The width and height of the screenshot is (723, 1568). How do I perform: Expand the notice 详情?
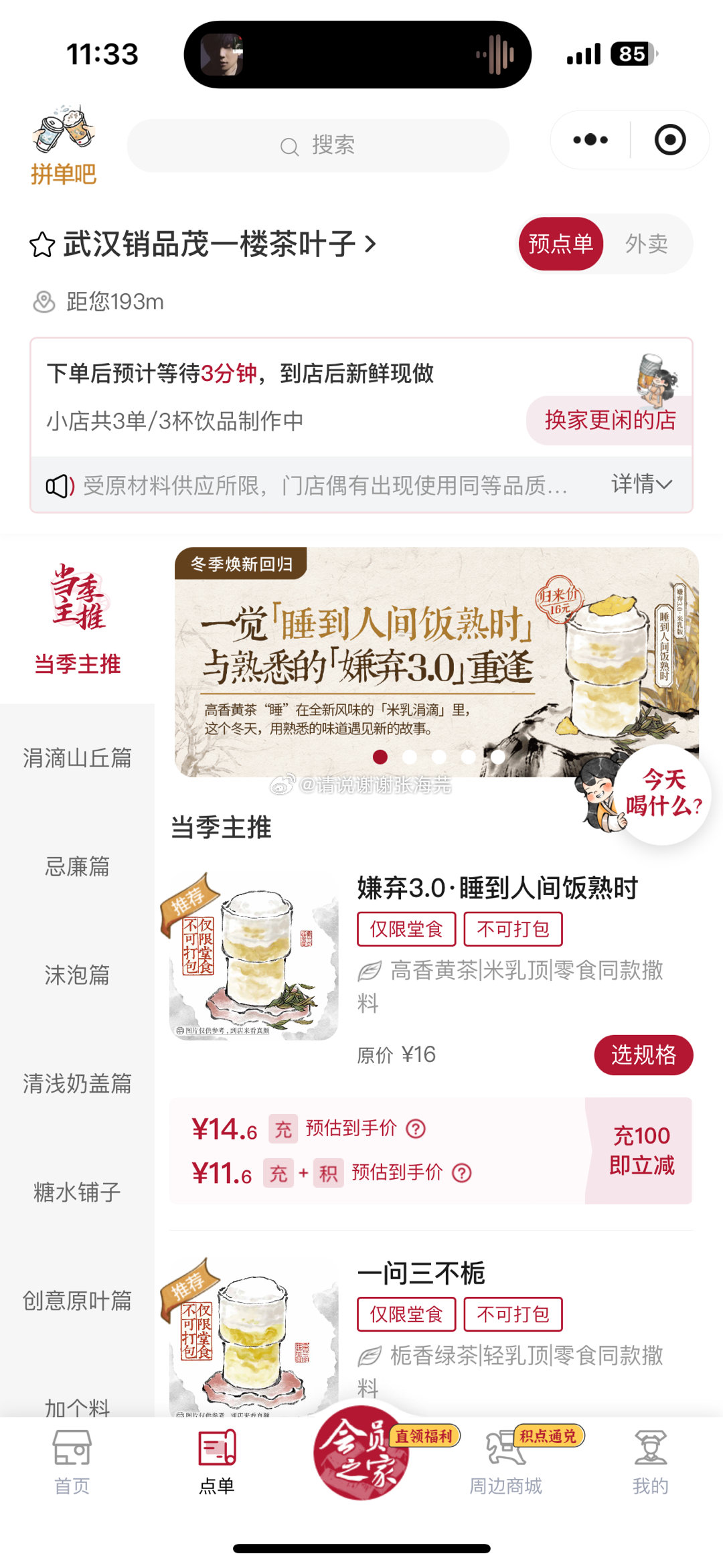641,484
